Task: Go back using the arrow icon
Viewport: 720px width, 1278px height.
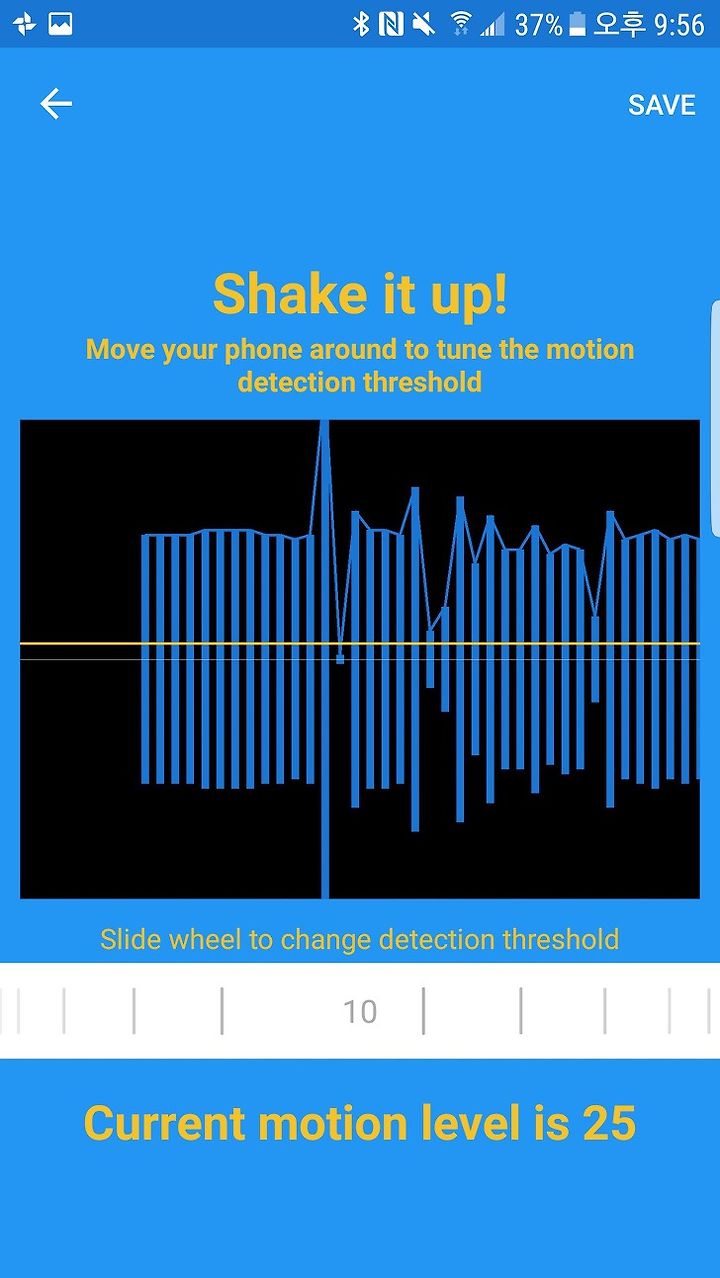Action: [56, 104]
